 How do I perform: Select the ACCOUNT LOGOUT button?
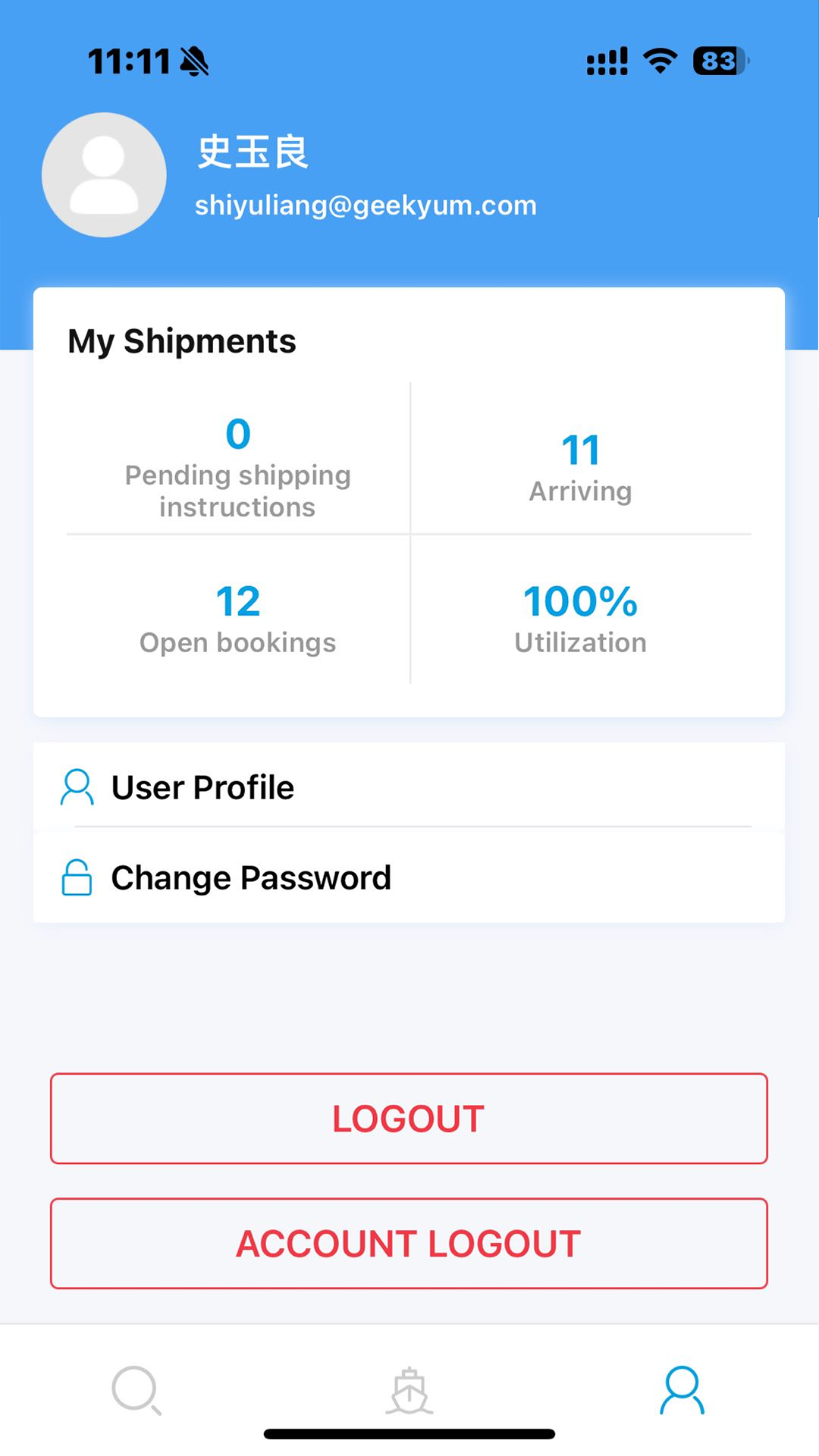coord(409,1244)
